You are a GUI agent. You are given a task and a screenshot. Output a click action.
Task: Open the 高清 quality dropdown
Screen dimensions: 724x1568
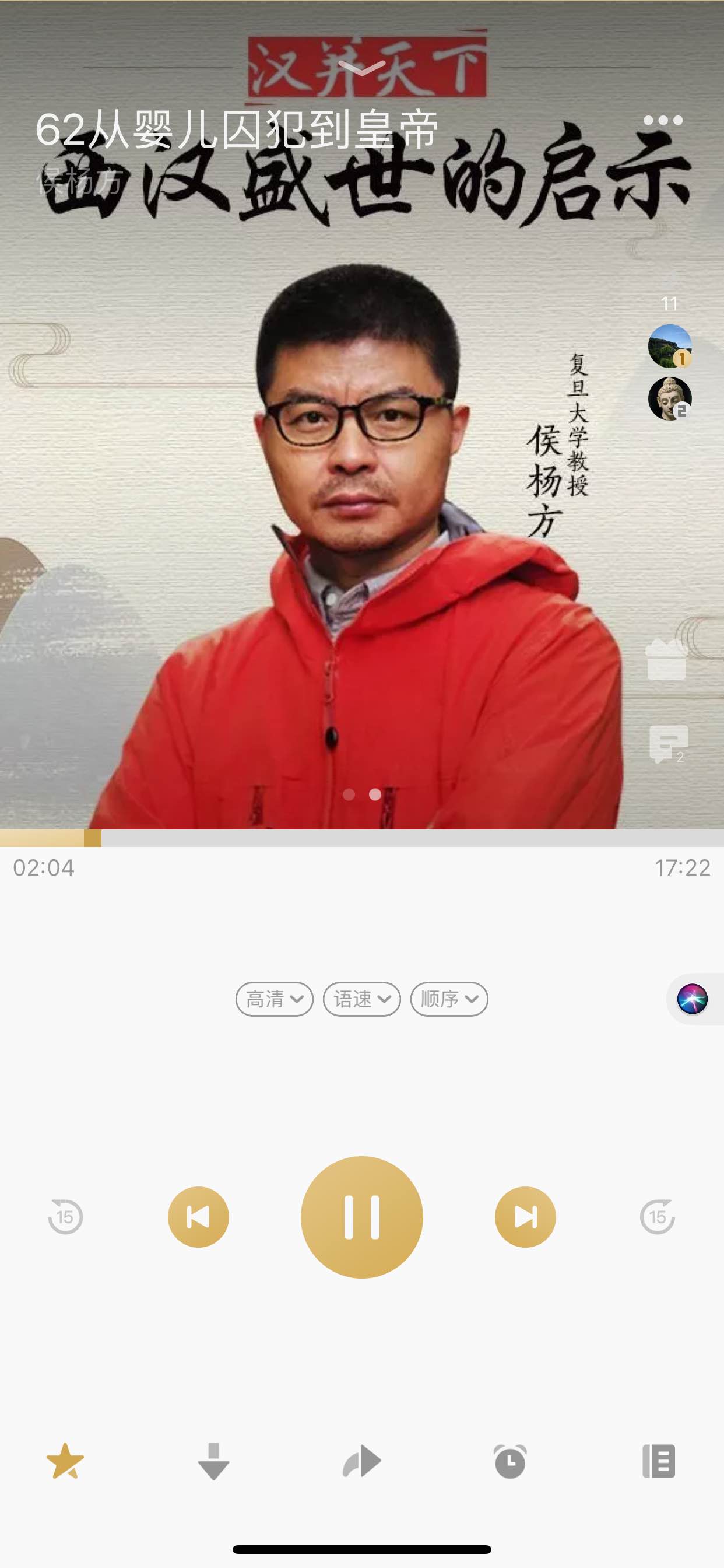[275, 999]
